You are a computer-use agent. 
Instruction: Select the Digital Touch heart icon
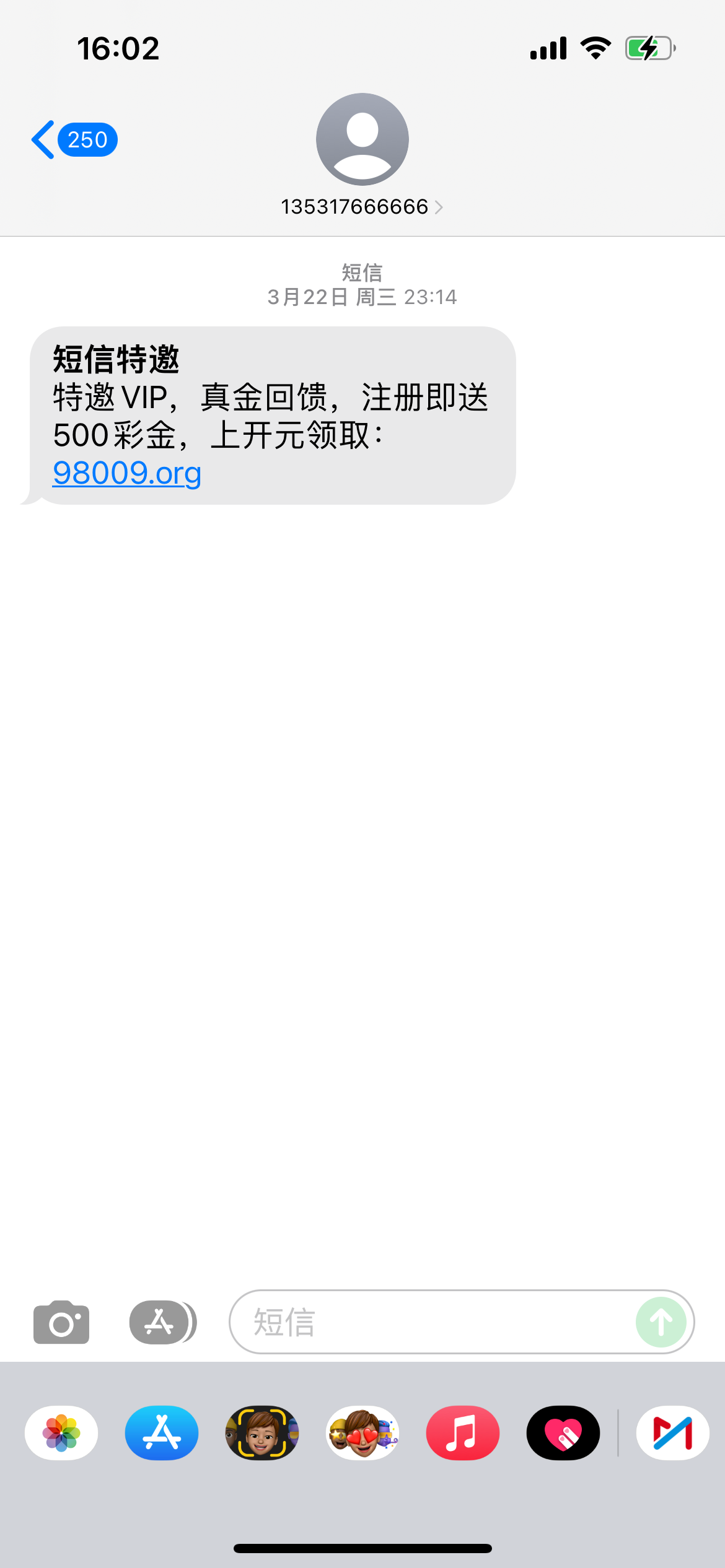click(563, 1433)
